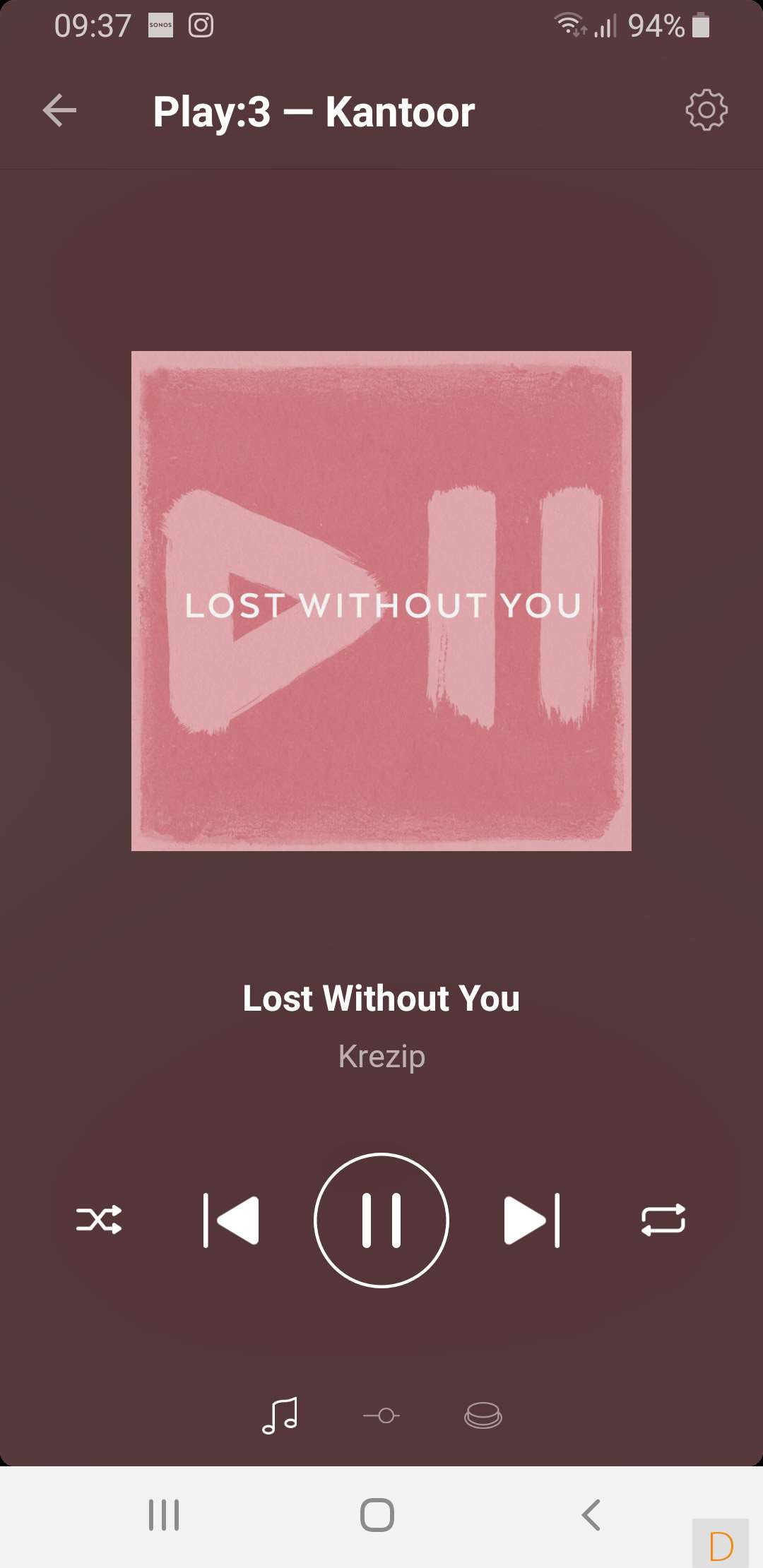Go to the system home screen
The width and height of the screenshot is (763, 1568).
point(377,1515)
